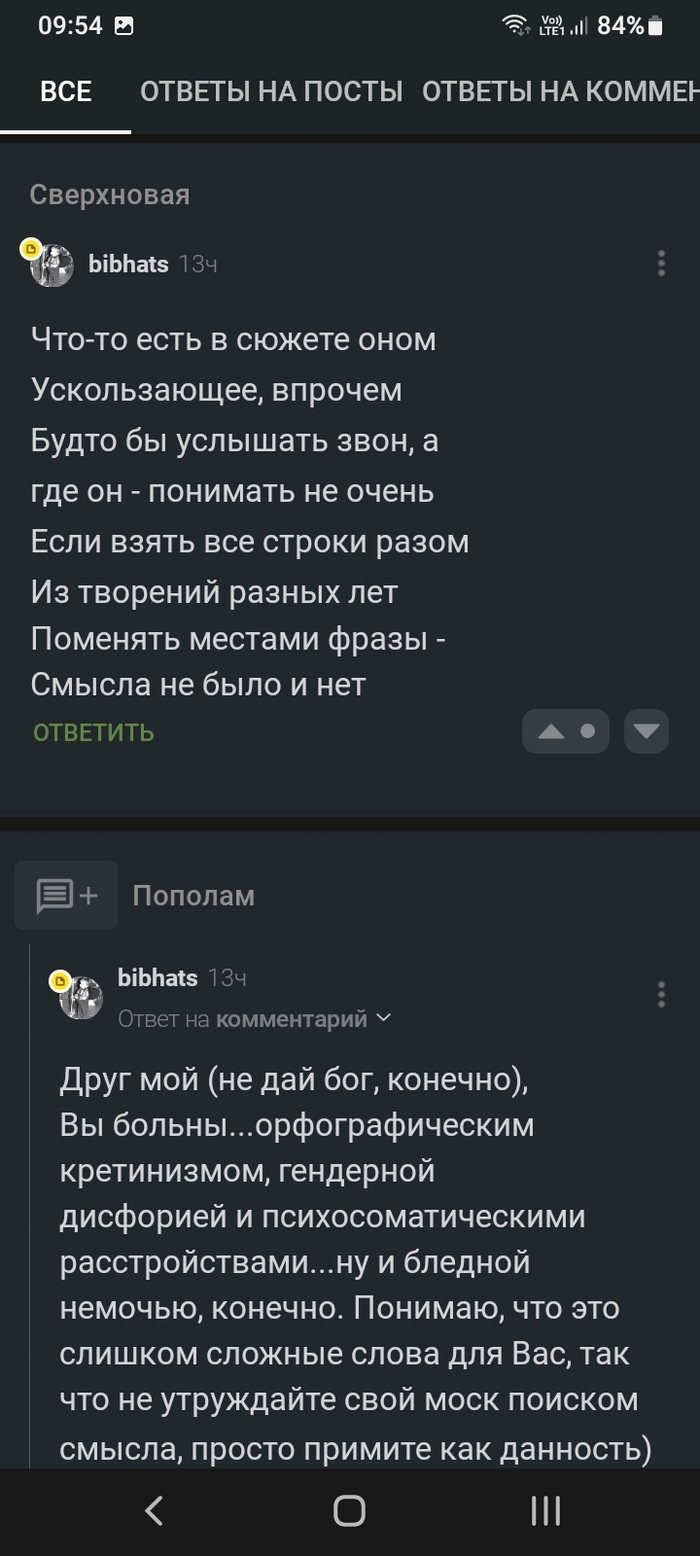Open the Сверхновая post title

(110, 194)
